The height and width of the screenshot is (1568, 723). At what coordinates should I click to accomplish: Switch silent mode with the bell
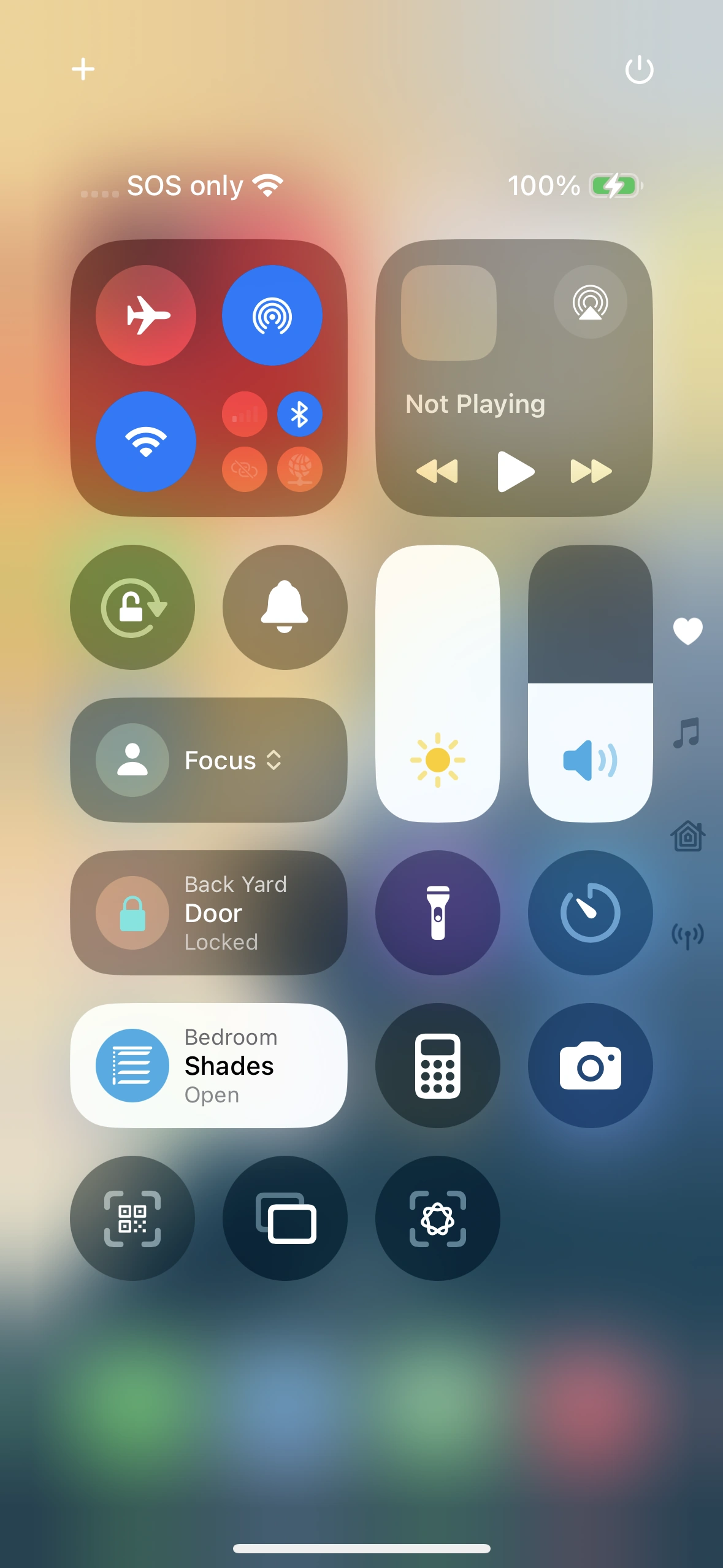coord(285,607)
